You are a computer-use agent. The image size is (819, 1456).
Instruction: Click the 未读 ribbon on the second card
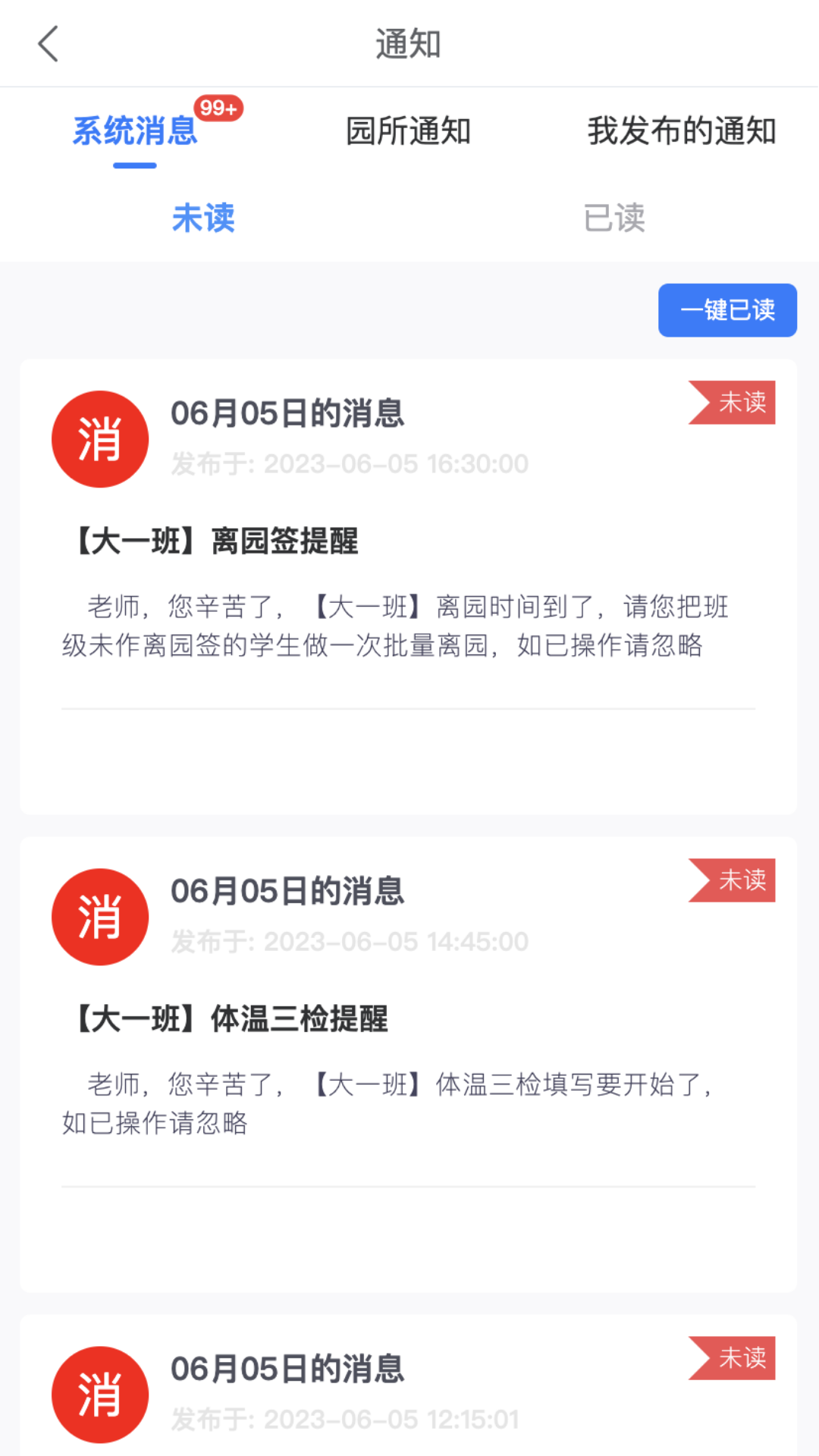pyautogui.click(x=730, y=880)
